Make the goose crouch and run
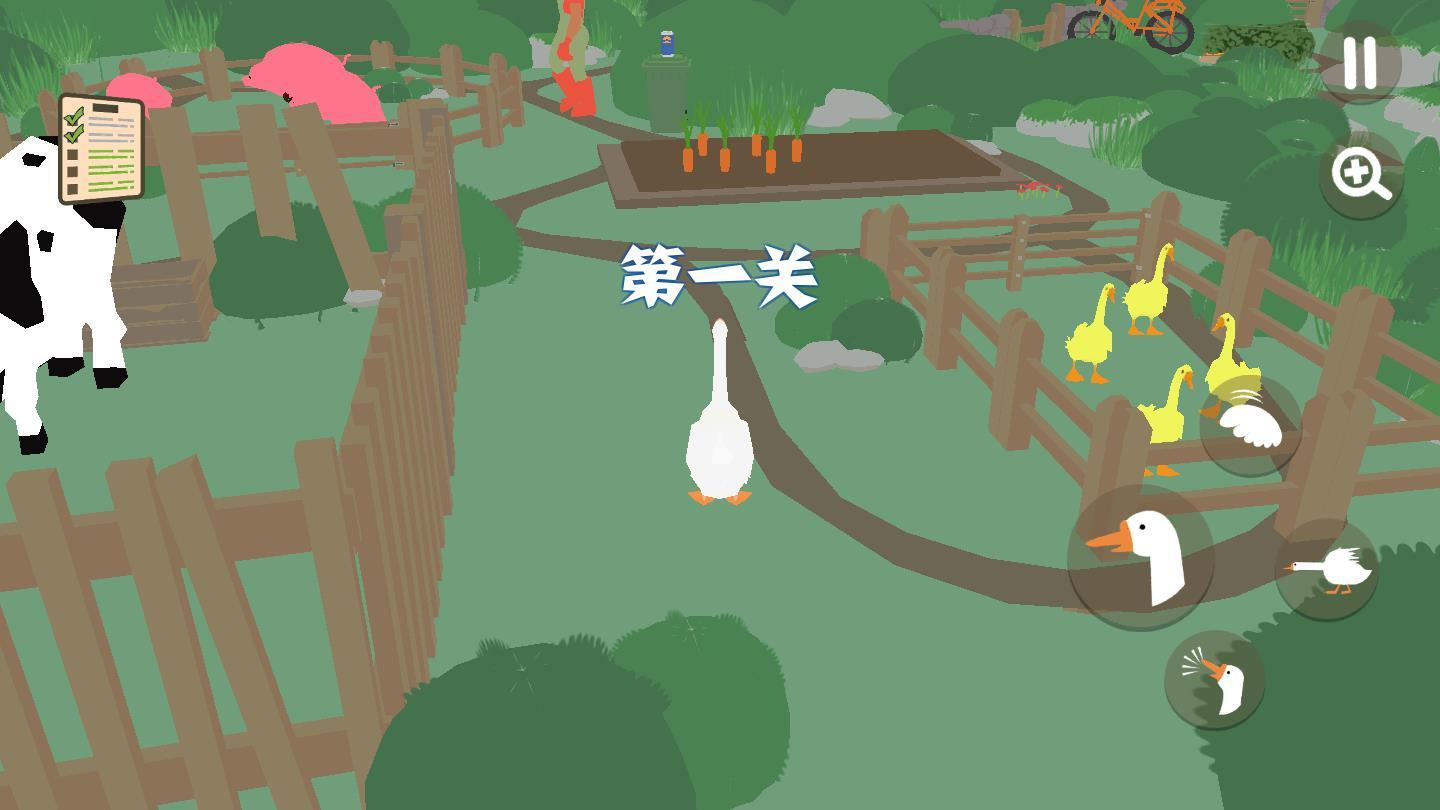1440x810 pixels. pos(1327,569)
